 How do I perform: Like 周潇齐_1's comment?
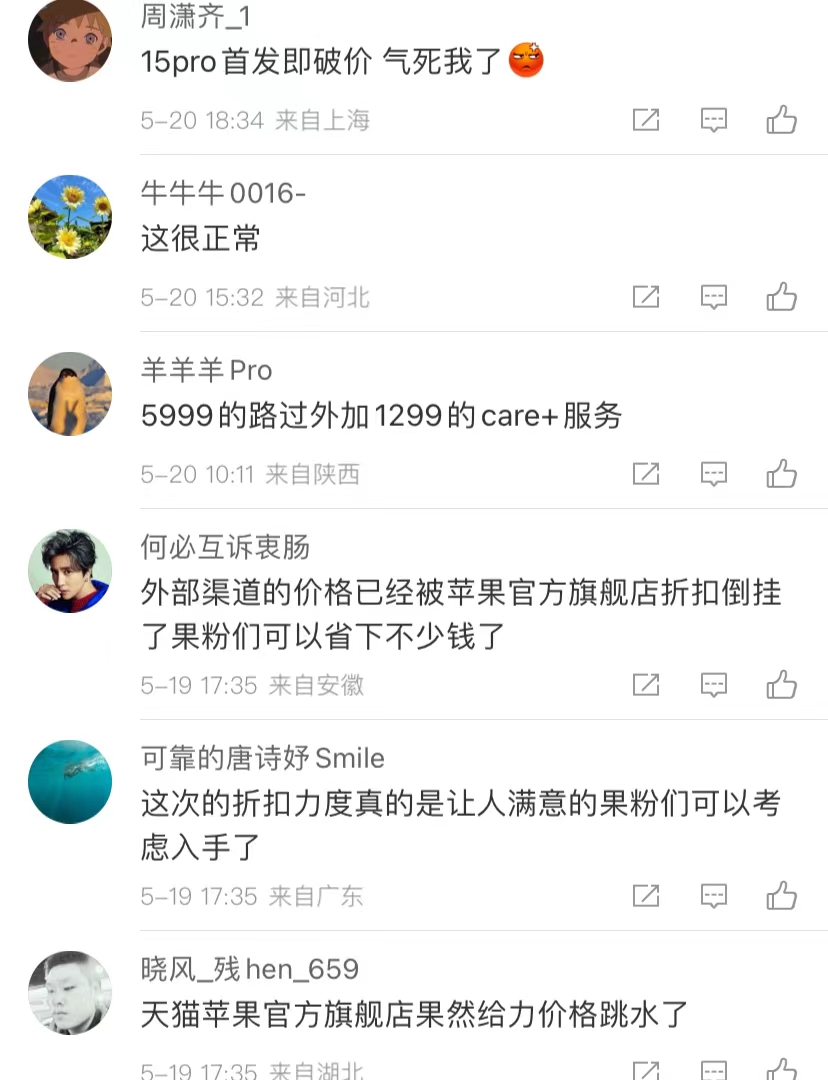(x=781, y=121)
